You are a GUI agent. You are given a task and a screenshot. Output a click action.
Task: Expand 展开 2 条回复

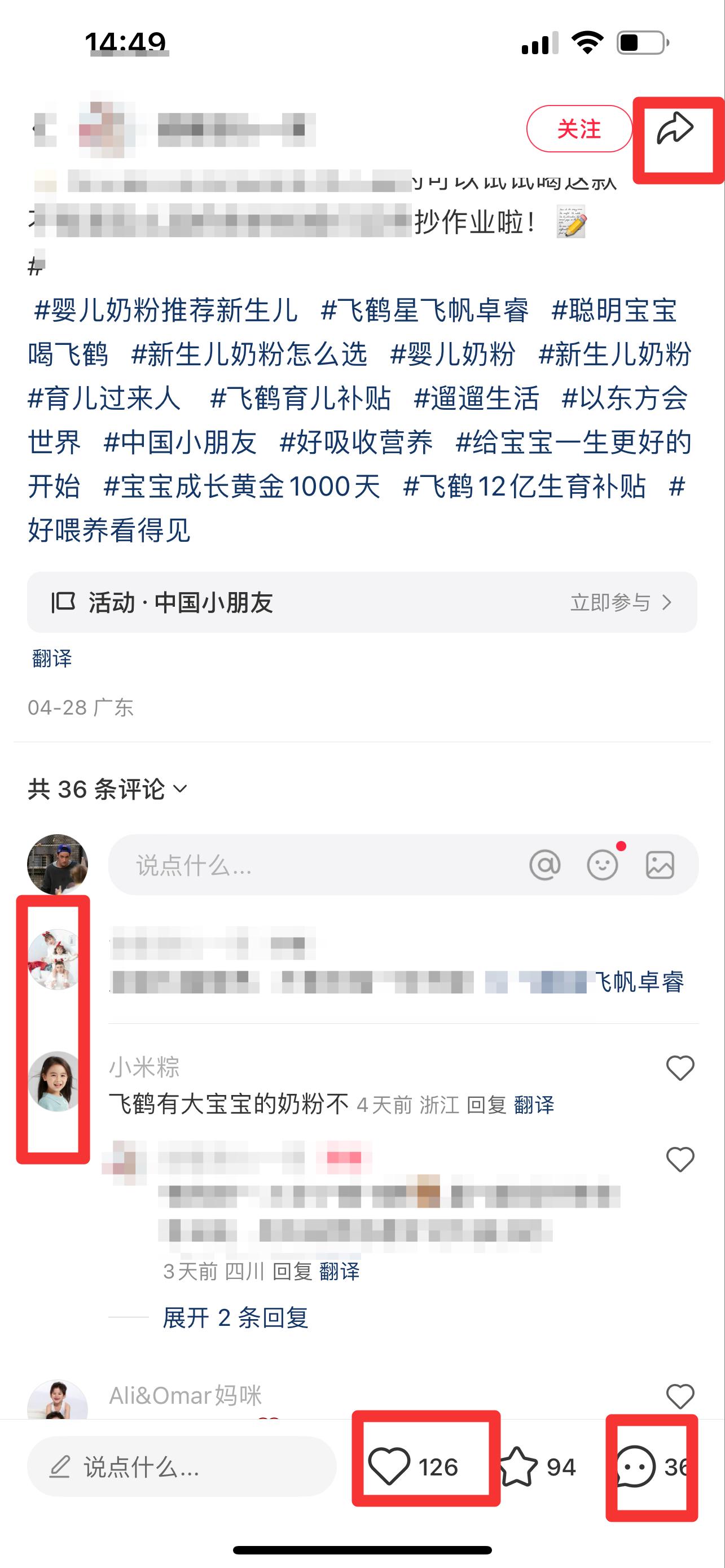[x=235, y=1317]
